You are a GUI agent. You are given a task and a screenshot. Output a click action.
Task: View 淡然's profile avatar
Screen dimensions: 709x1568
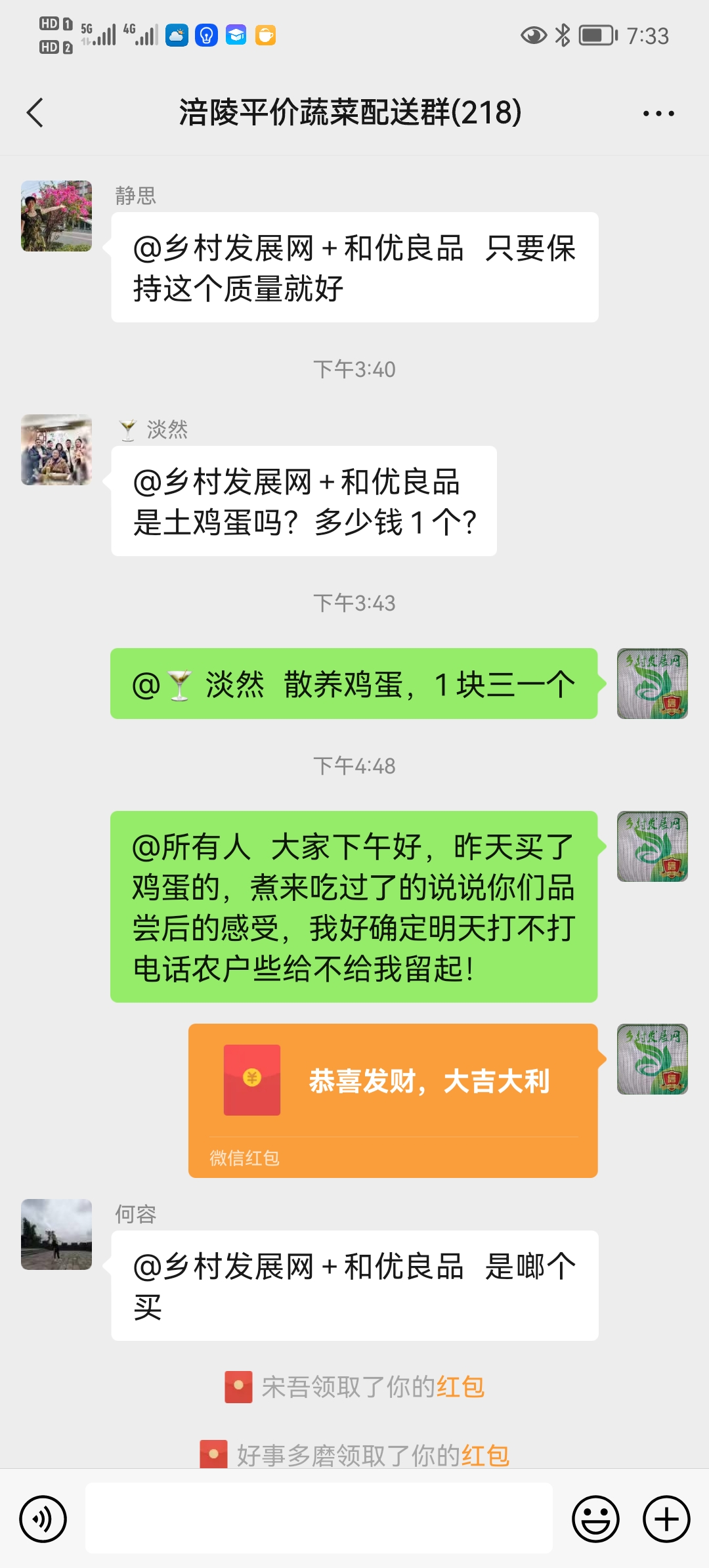click(x=56, y=450)
